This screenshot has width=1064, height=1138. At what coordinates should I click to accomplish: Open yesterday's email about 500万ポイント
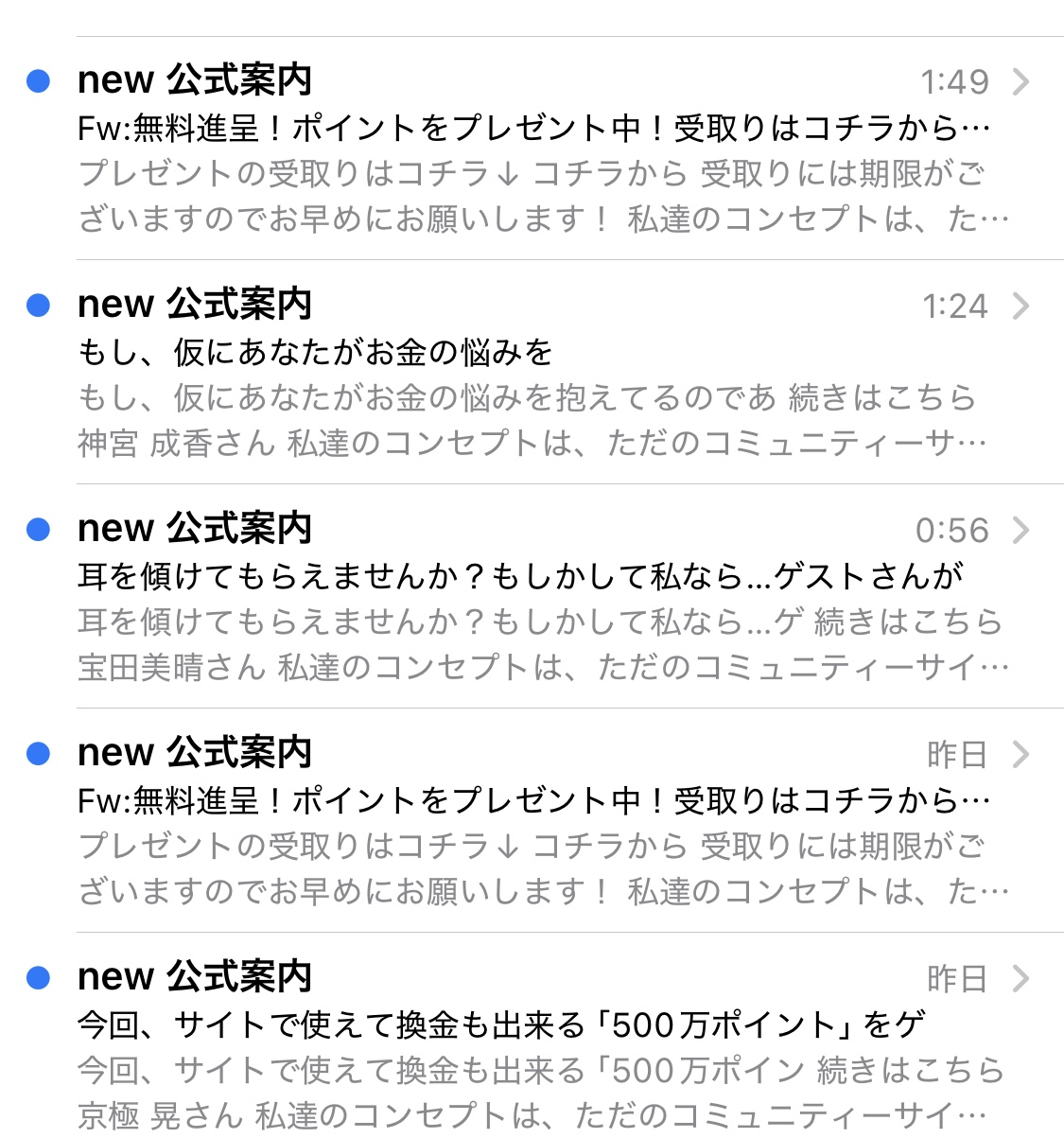click(530, 1045)
